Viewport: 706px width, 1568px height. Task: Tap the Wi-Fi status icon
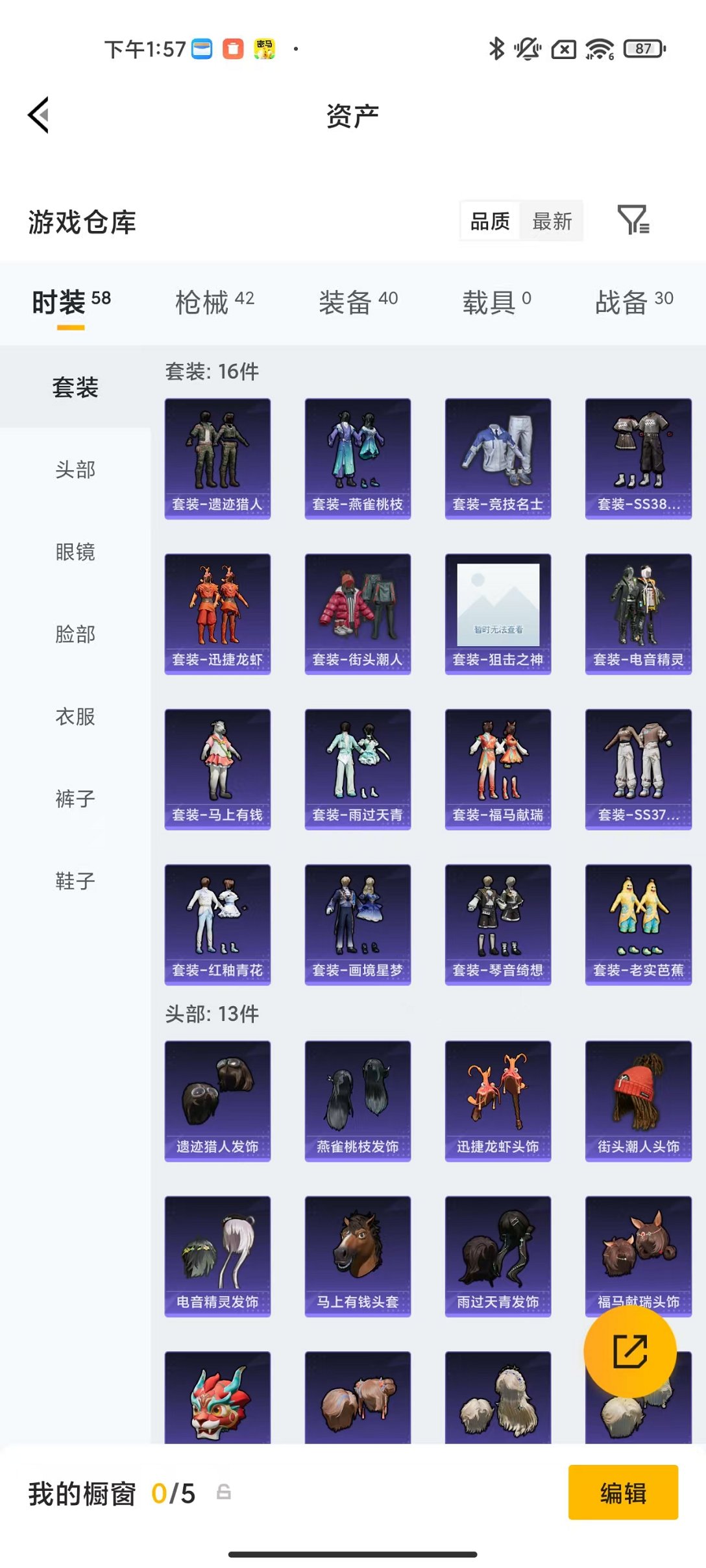(600, 47)
